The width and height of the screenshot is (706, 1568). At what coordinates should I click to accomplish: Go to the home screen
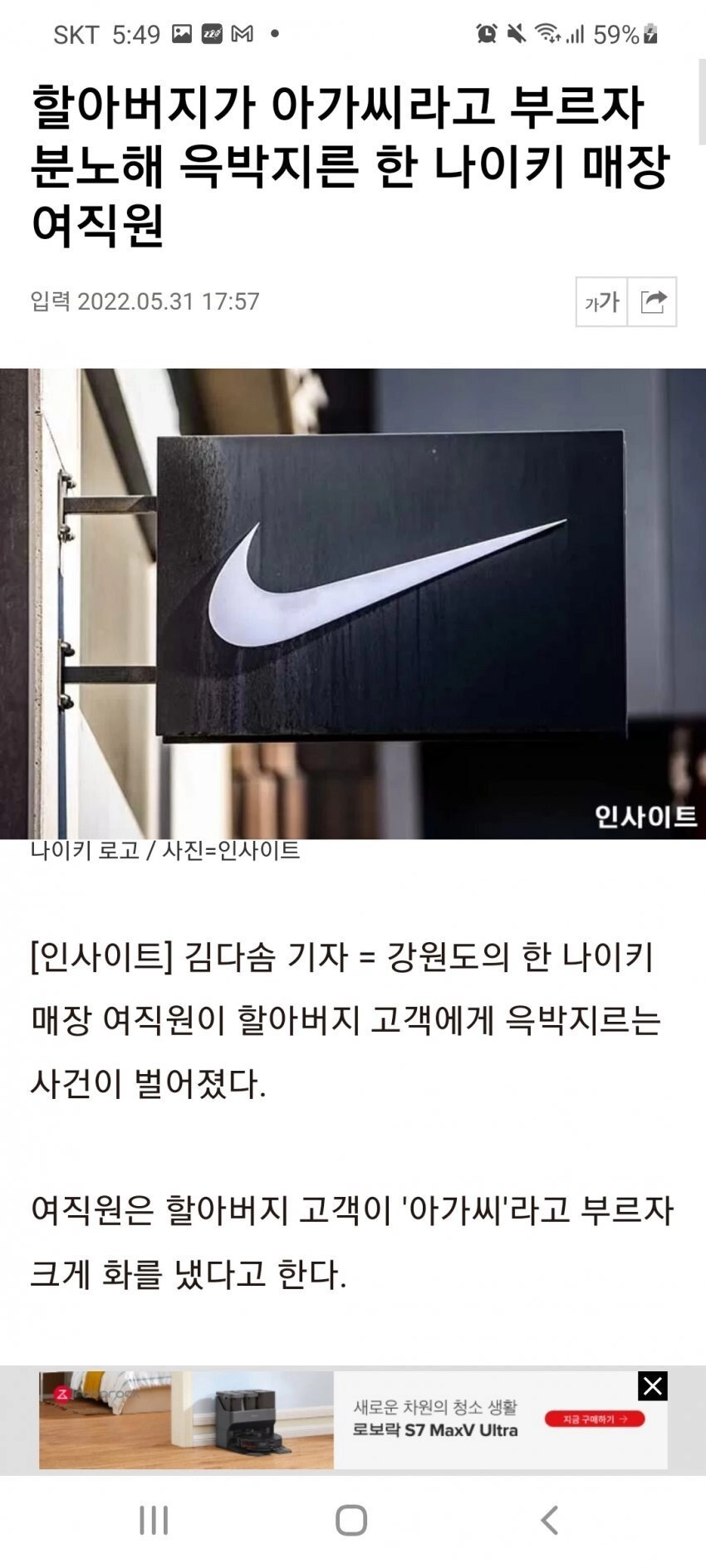pyautogui.click(x=351, y=1521)
